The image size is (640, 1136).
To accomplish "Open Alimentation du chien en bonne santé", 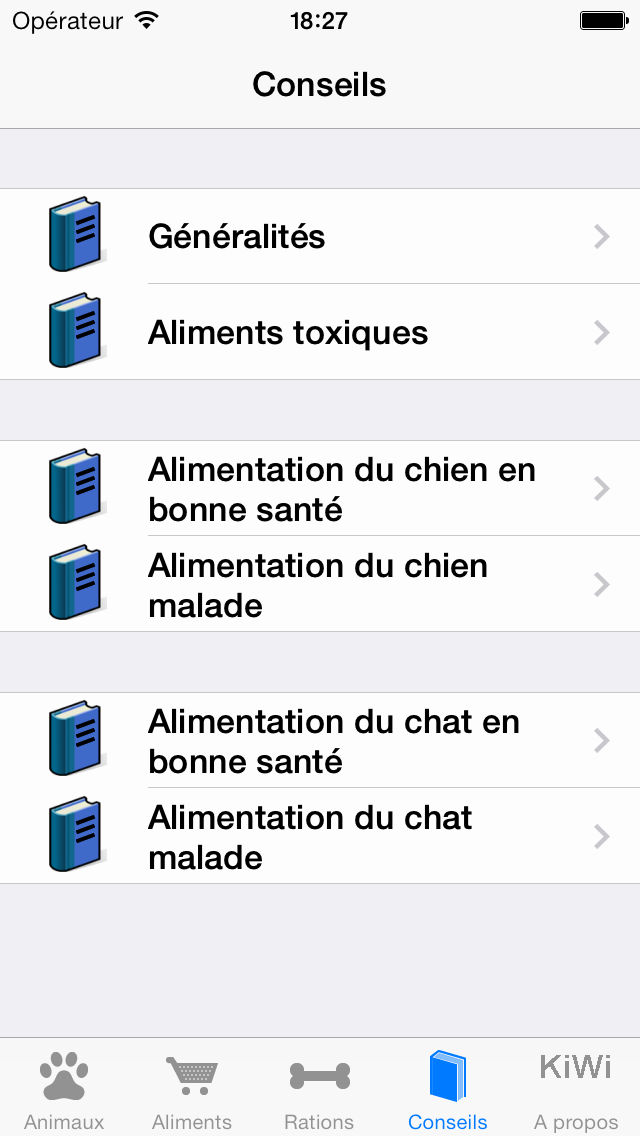I will tap(320, 488).
